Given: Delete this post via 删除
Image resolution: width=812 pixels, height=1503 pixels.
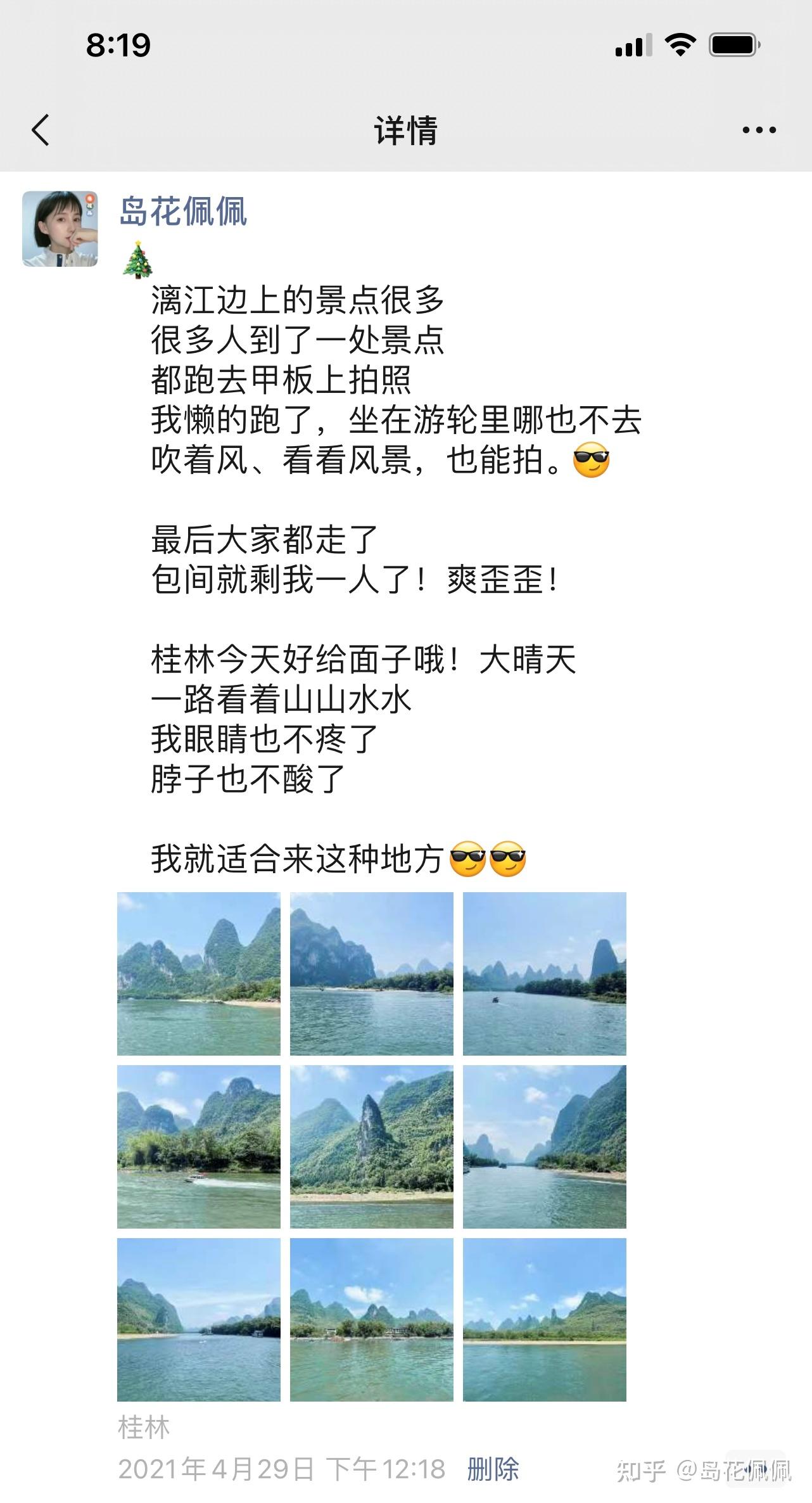Looking at the screenshot, I should point(493,1469).
